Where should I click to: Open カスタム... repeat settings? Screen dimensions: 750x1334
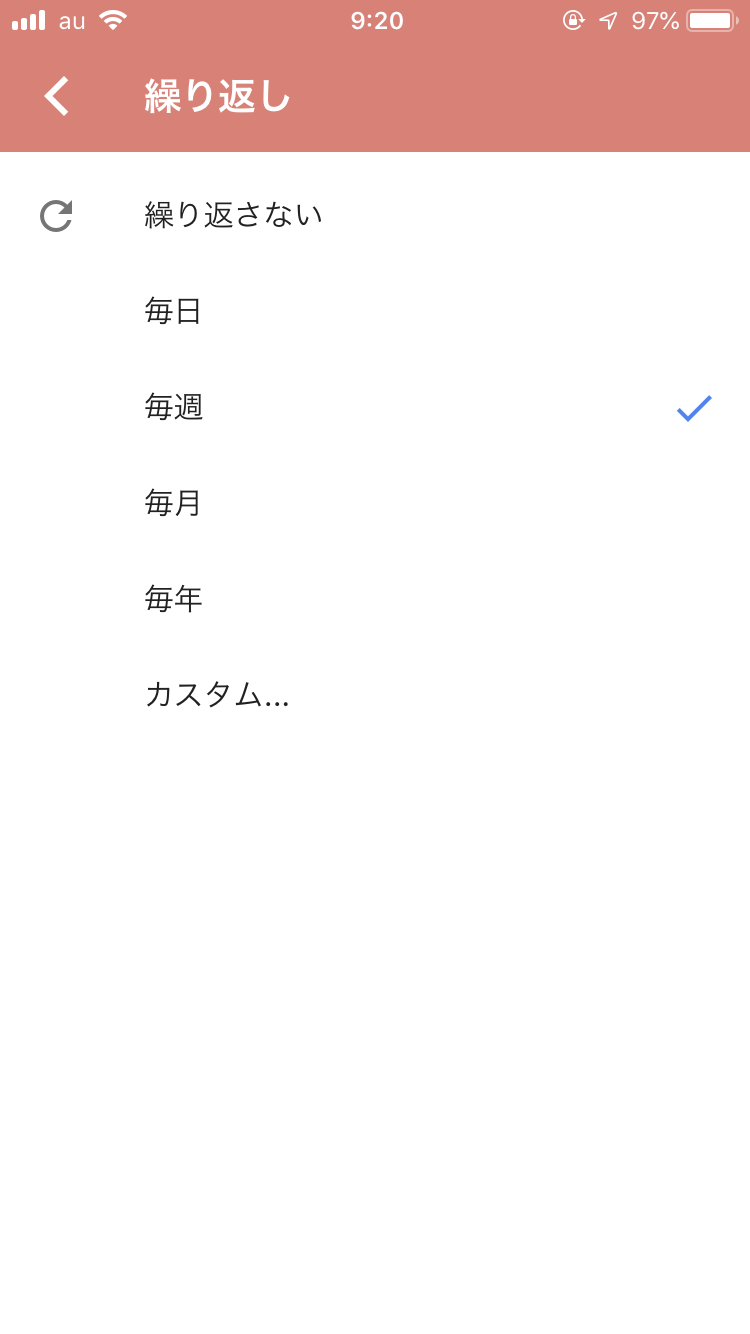point(375,695)
